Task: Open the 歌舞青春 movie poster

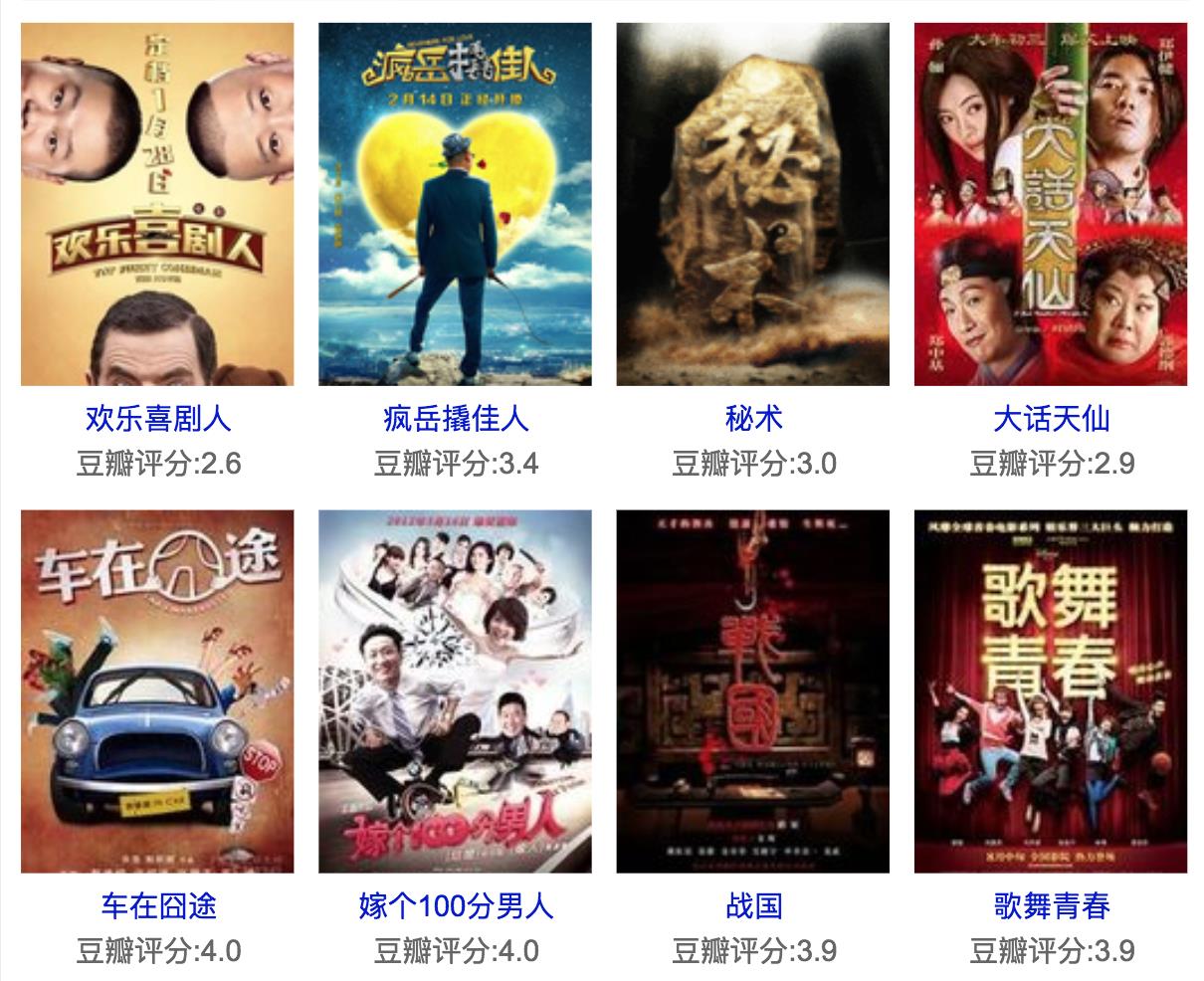Action: point(1050,691)
